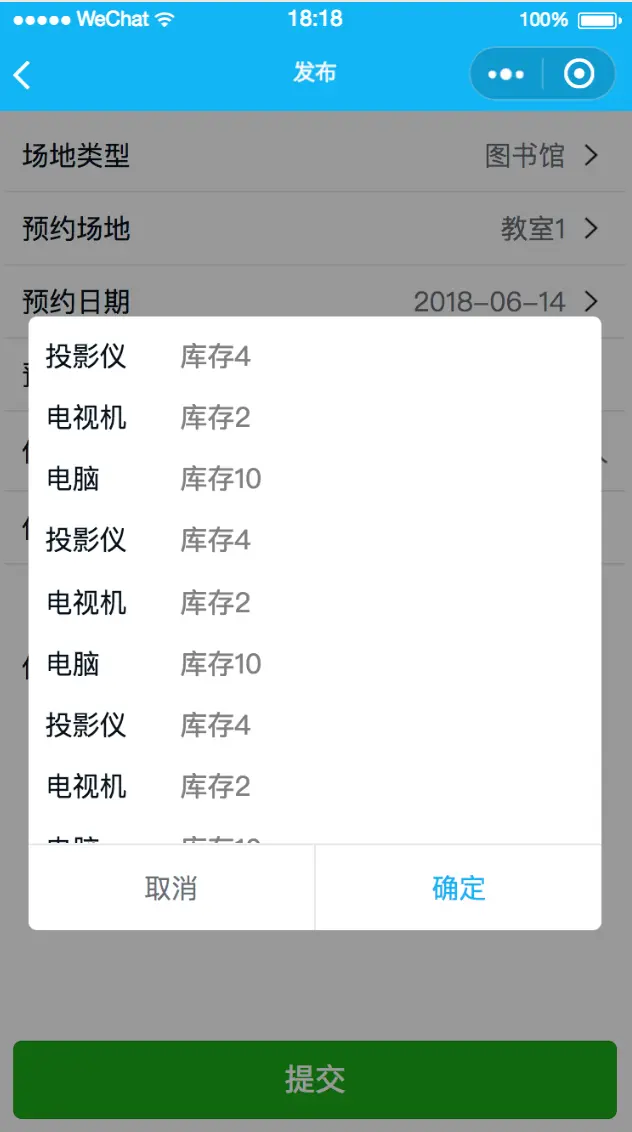
Task: Confirm the selection with 确定
Action: (458, 888)
